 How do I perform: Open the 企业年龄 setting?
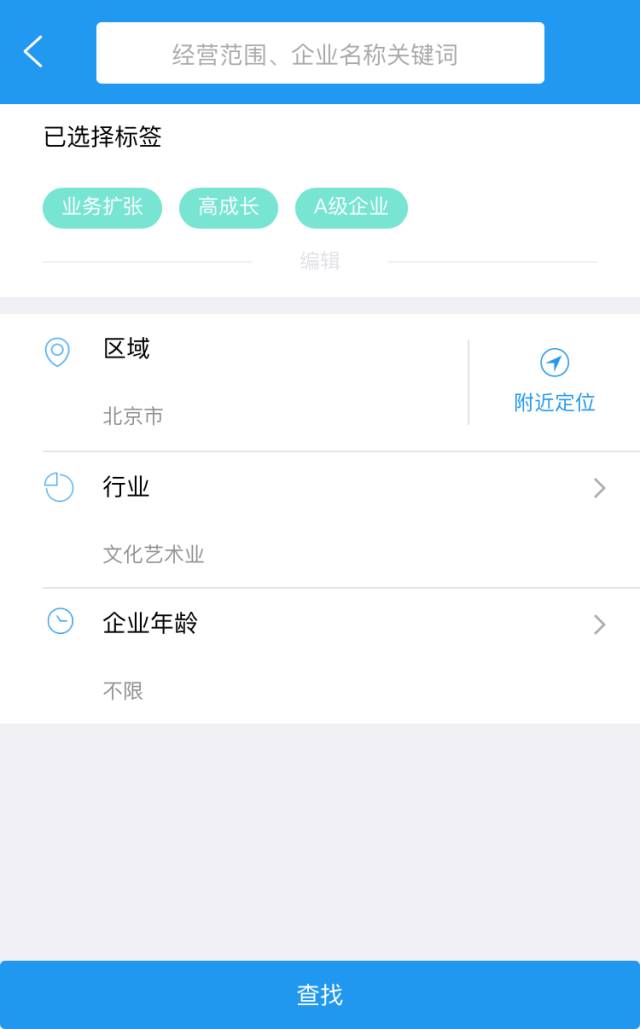[320, 656]
